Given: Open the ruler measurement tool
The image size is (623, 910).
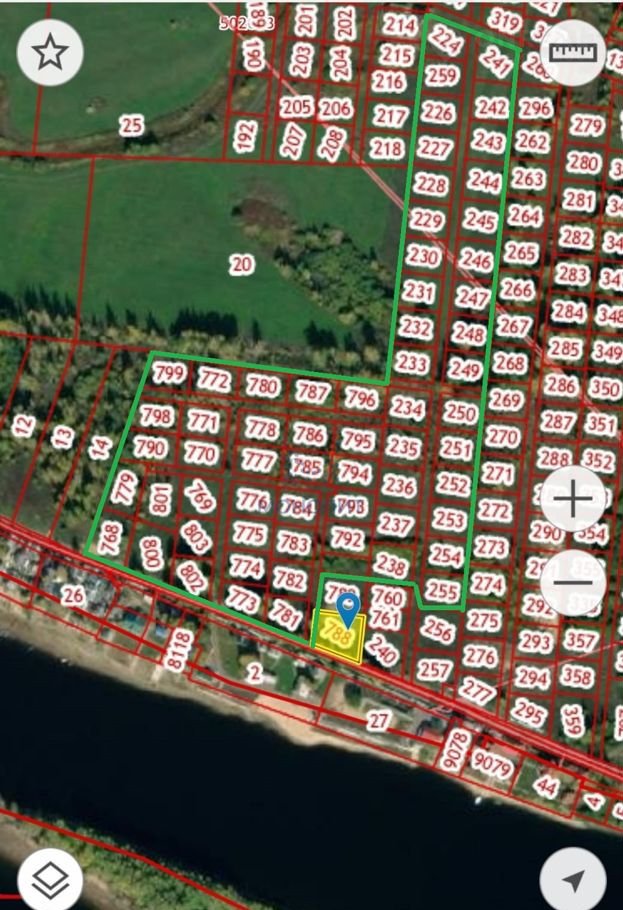Looking at the screenshot, I should pos(573,52).
